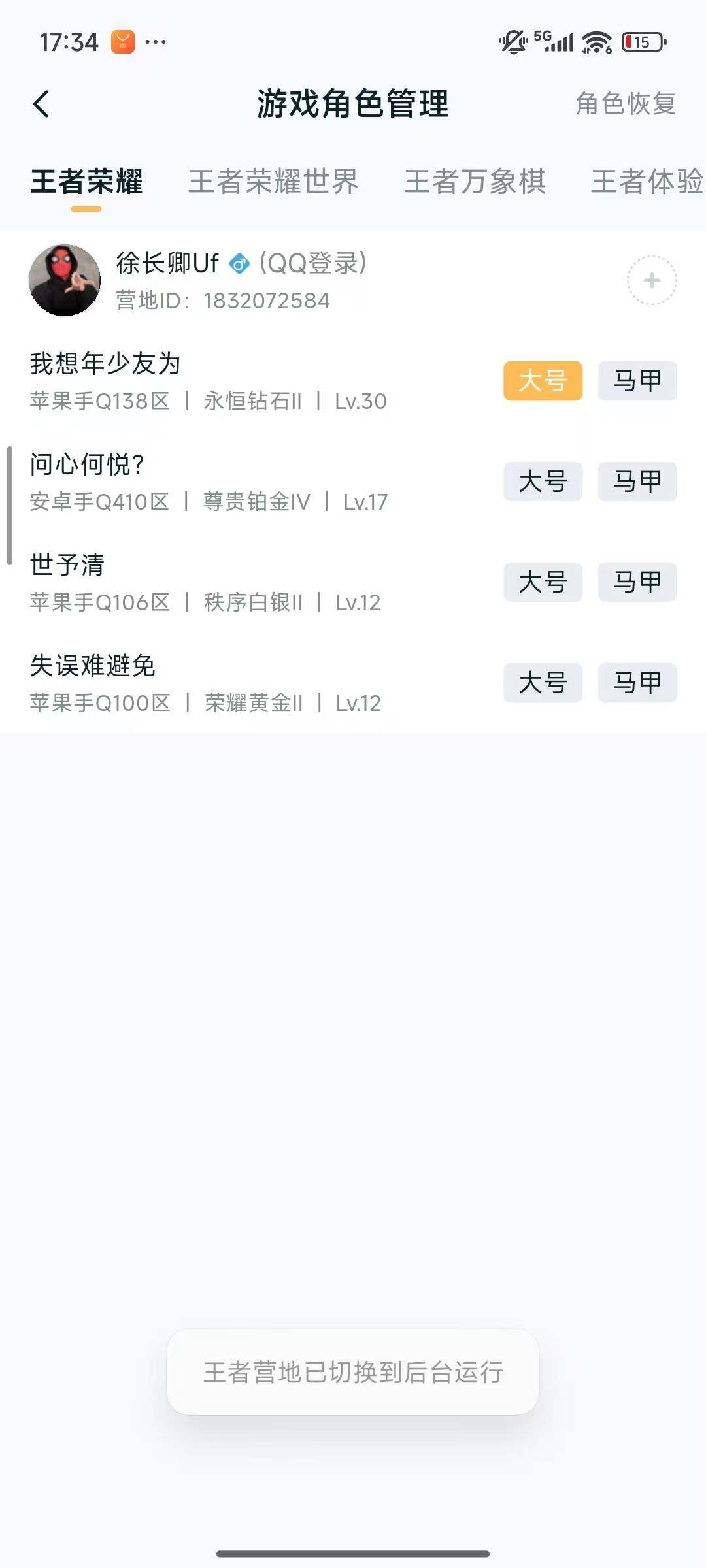
Task: Tap the plus icon to add a new role
Action: (x=650, y=280)
